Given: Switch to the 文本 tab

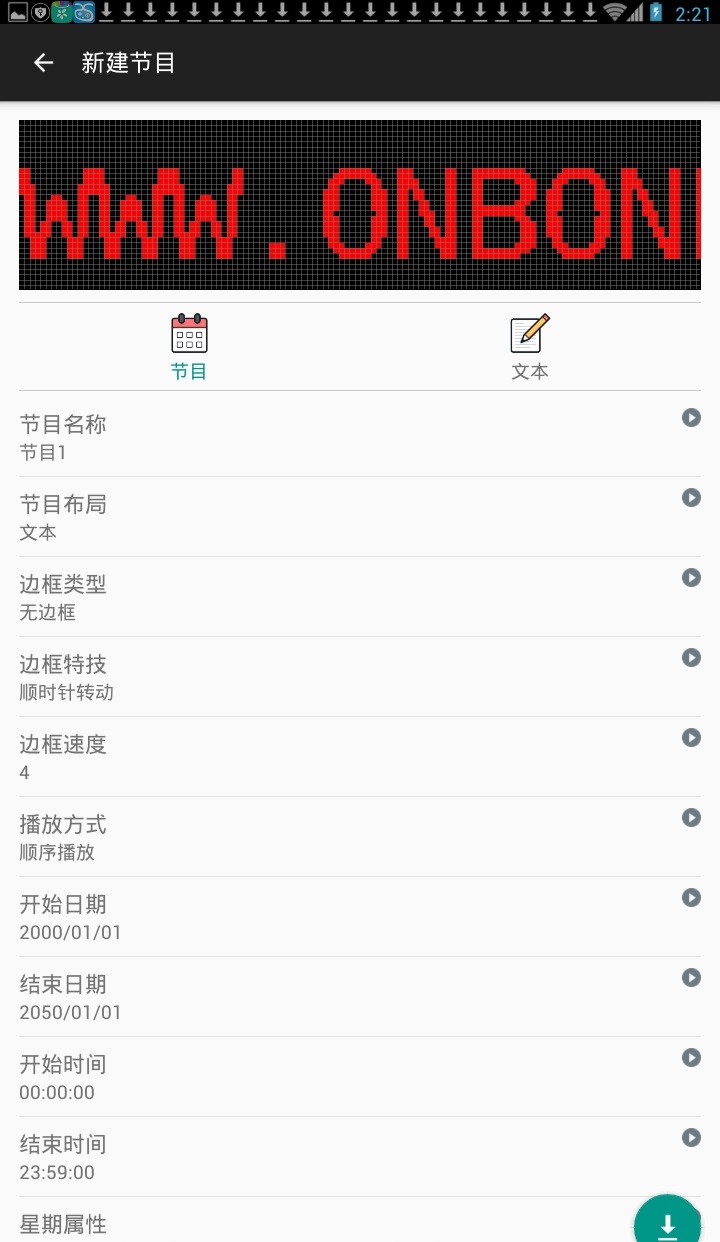Looking at the screenshot, I should point(530,347).
